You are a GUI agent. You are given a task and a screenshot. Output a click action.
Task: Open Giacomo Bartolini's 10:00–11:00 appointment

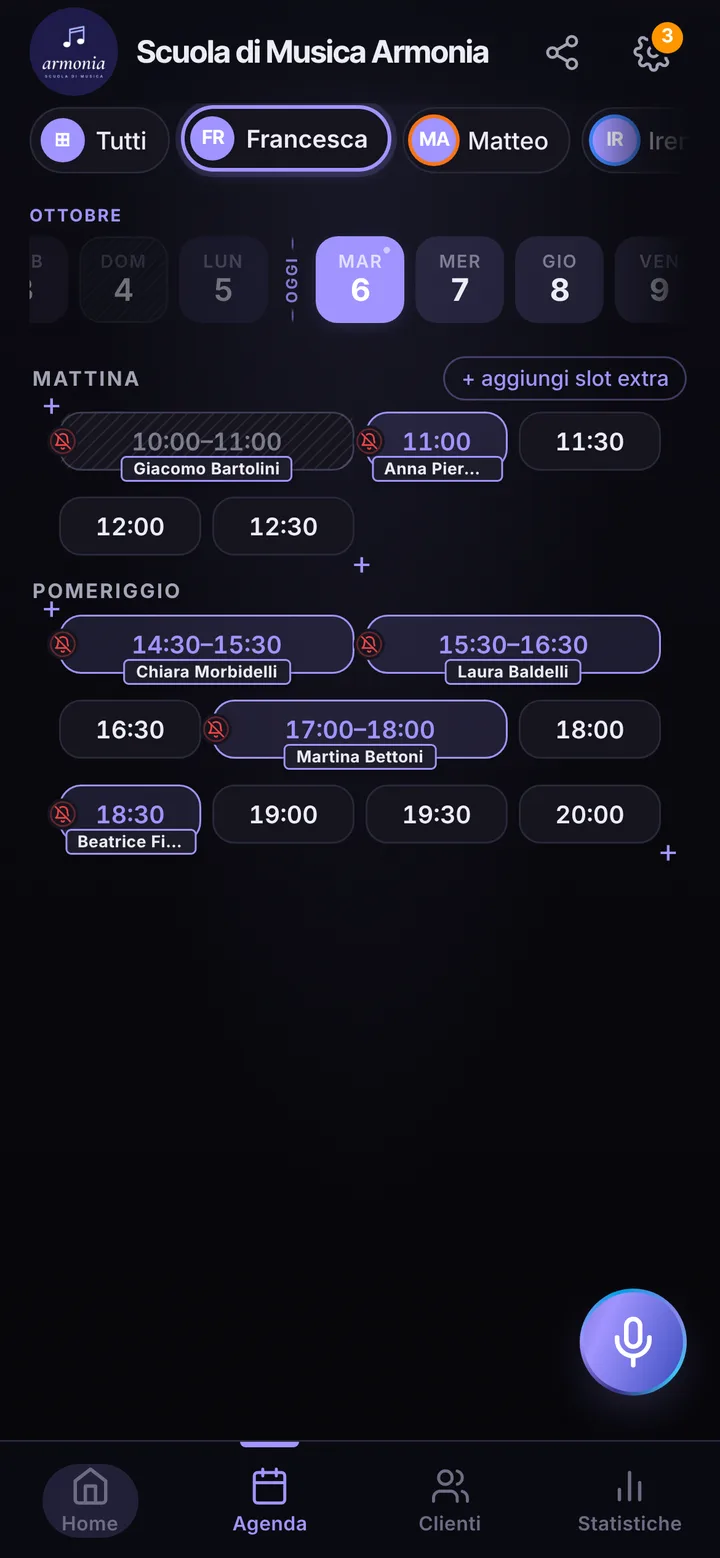[x=207, y=442]
